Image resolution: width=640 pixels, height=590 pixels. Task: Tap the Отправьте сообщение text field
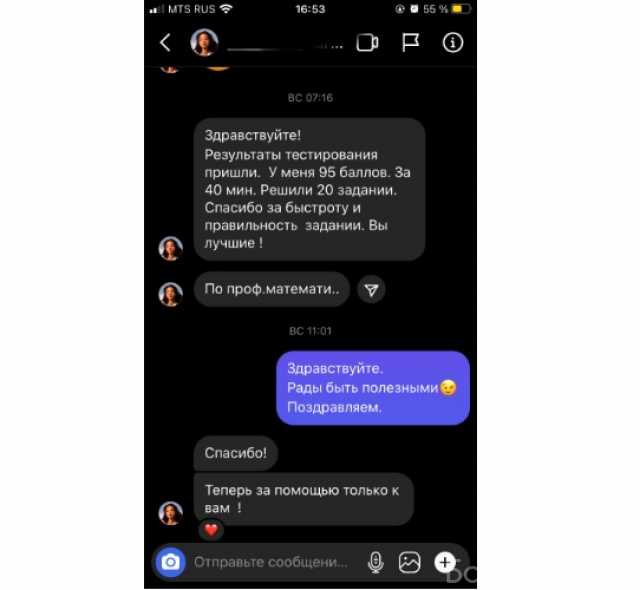pos(270,562)
